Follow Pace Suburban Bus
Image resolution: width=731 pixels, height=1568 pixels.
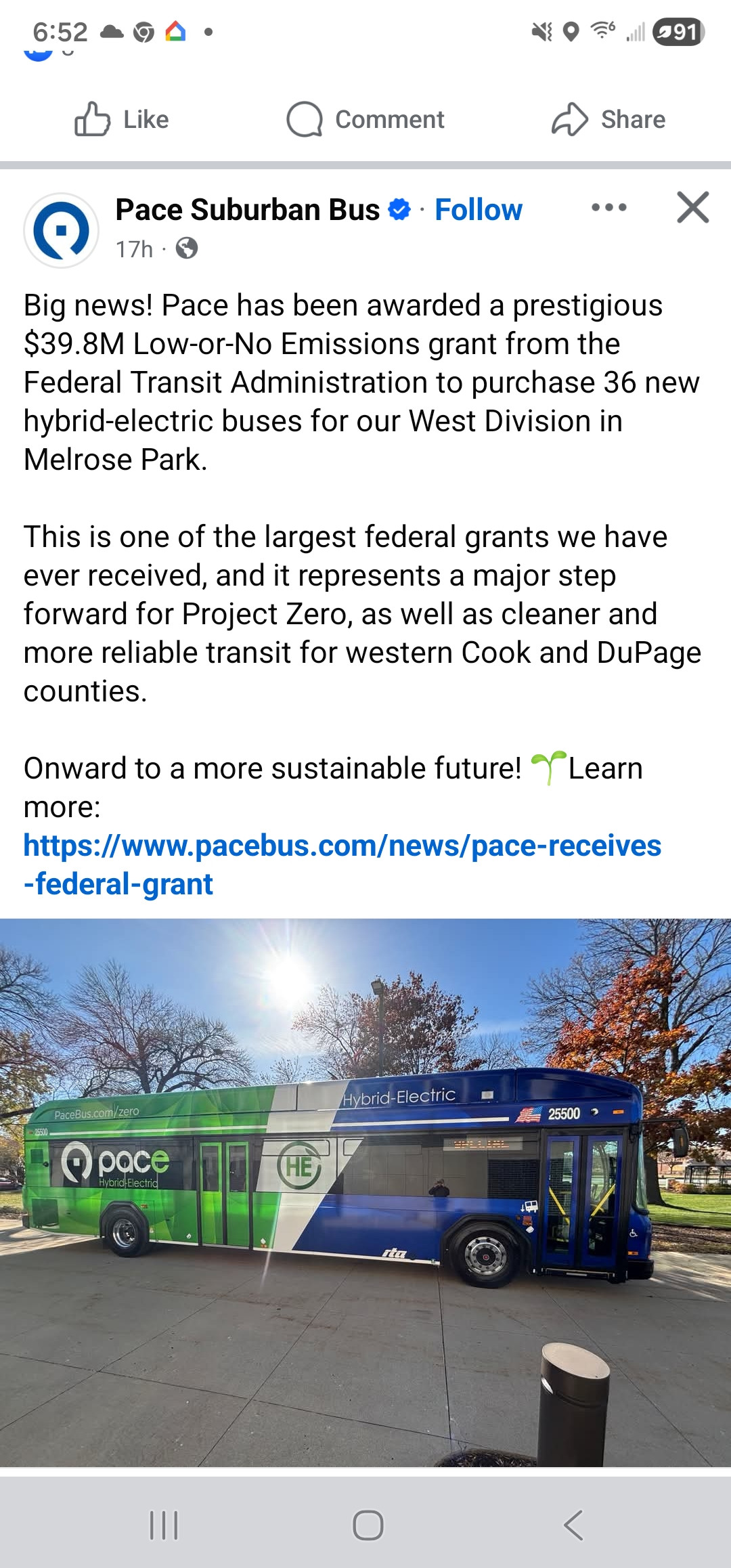(x=478, y=210)
